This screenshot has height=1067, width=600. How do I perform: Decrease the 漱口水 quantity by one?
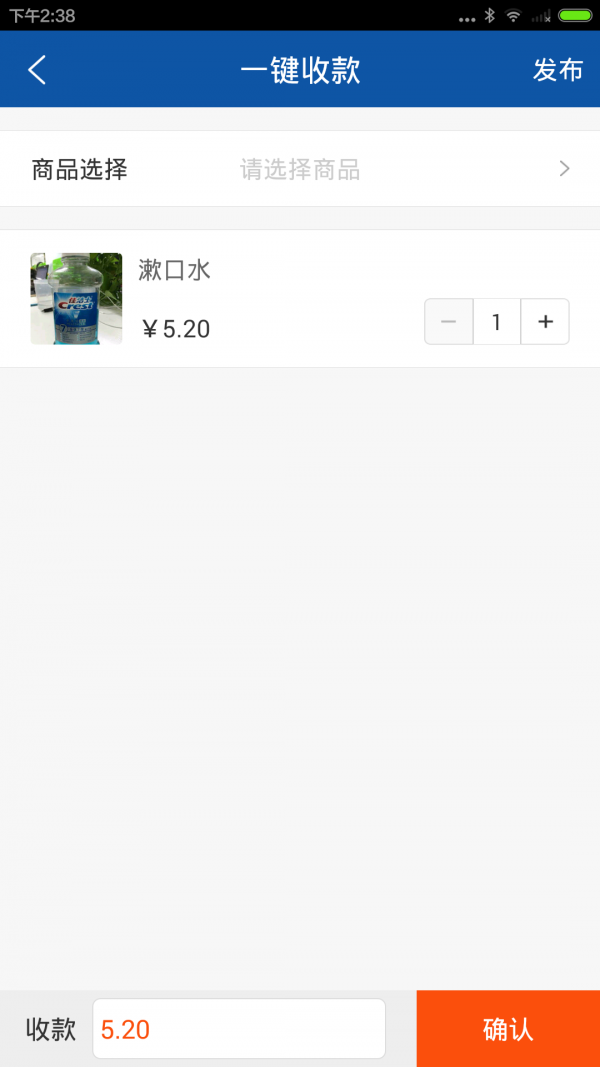(449, 321)
